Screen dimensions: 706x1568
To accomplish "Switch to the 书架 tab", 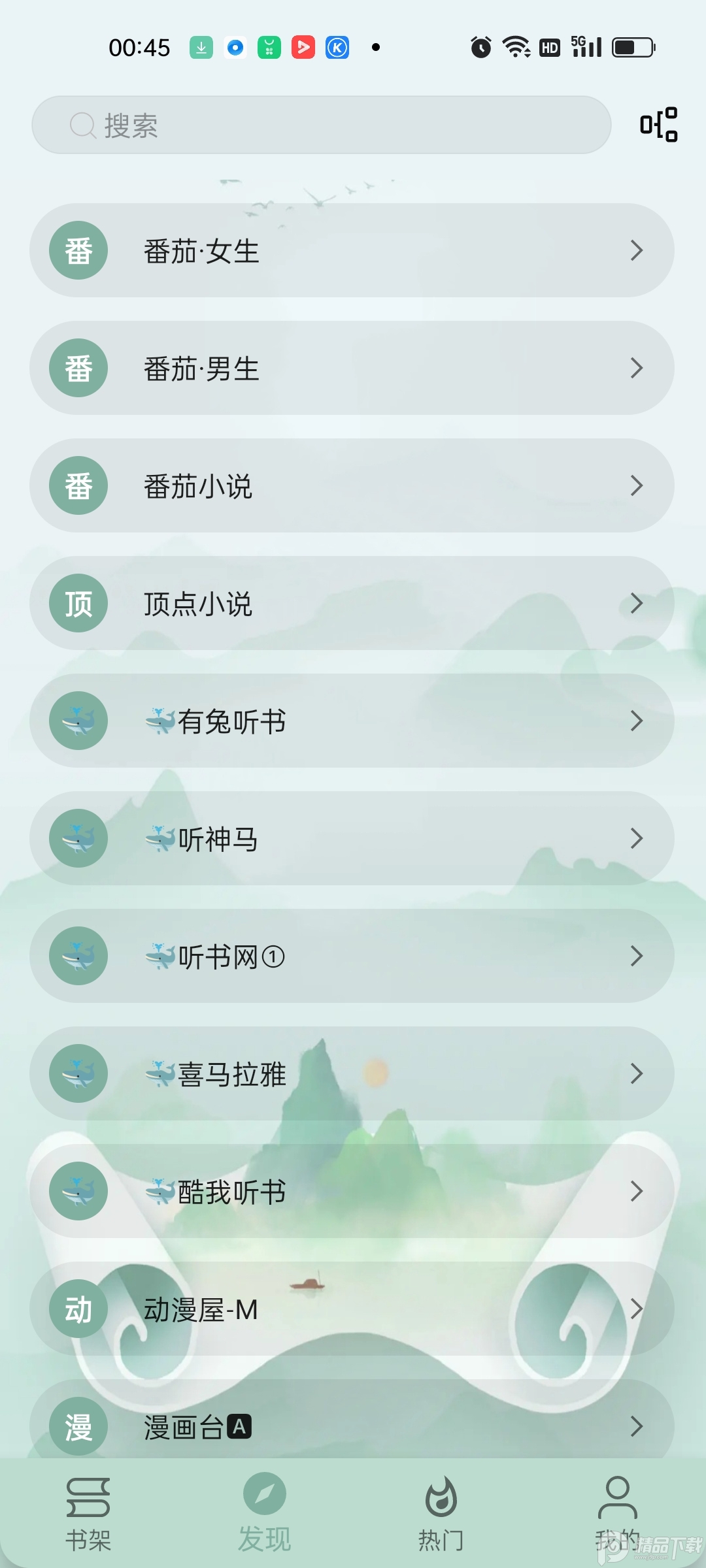I will pos(88,1509).
